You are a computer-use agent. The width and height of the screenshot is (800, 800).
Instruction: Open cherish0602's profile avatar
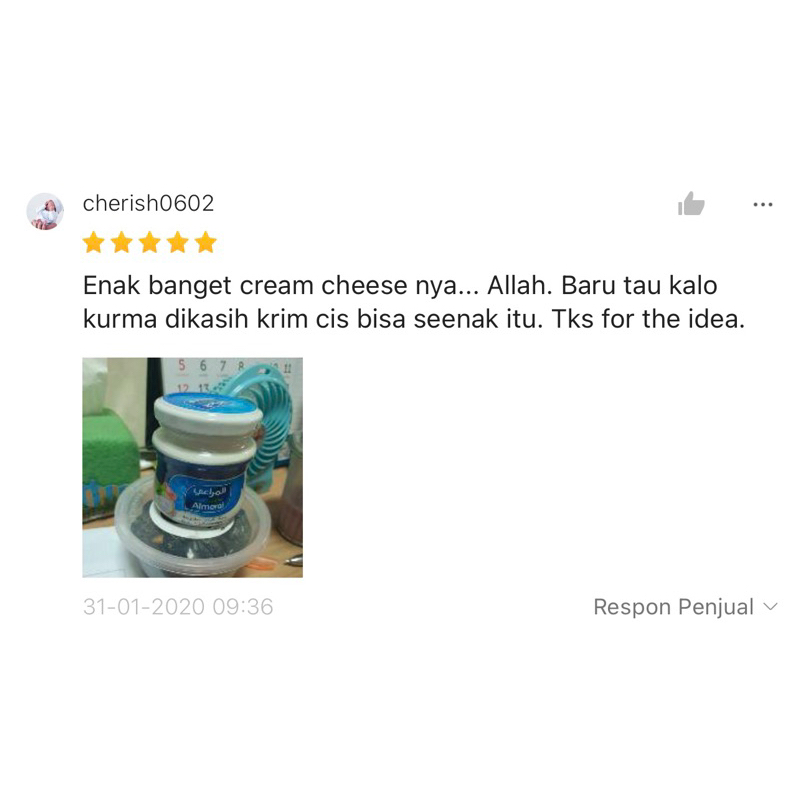(45, 212)
